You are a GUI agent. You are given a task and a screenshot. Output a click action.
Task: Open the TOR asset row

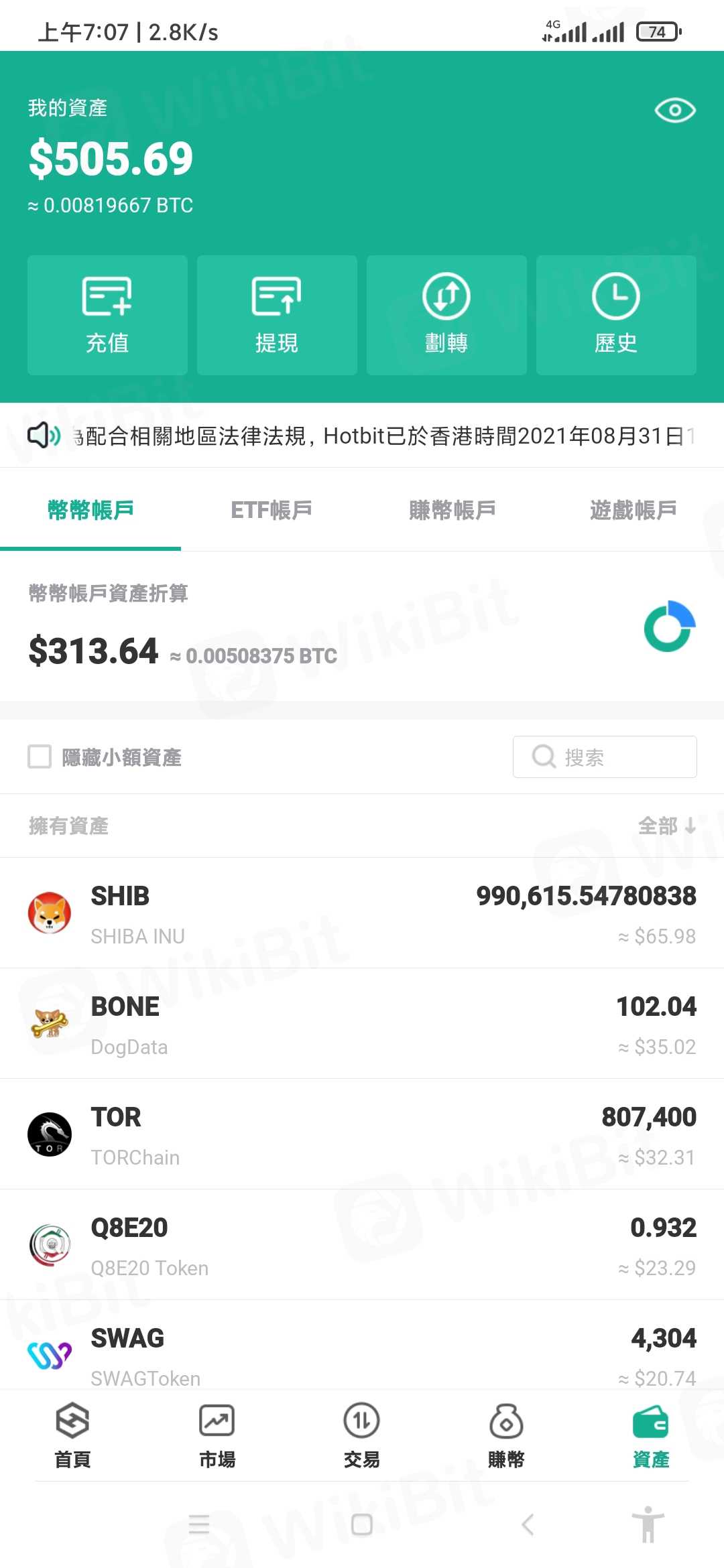point(362,1134)
